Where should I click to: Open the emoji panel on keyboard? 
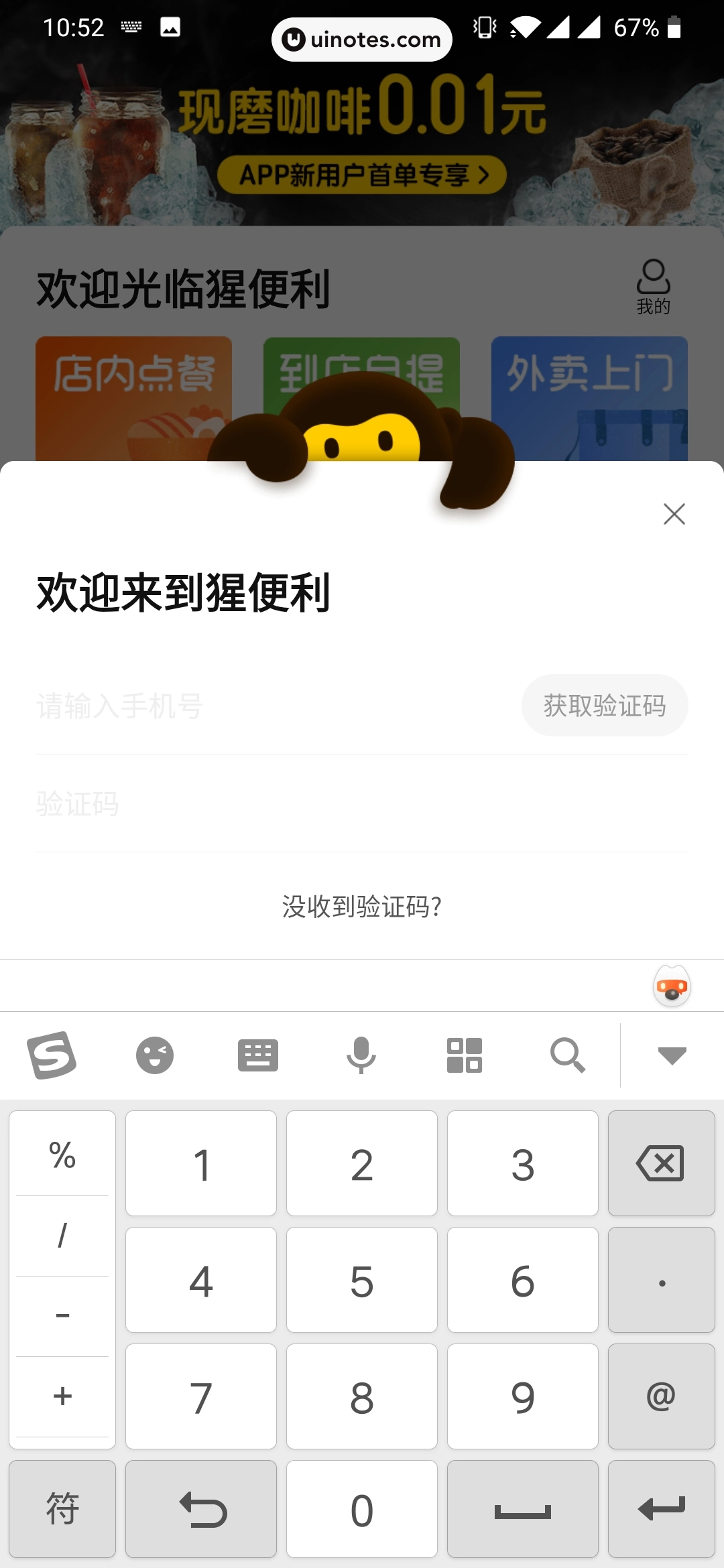tap(155, 1055)
